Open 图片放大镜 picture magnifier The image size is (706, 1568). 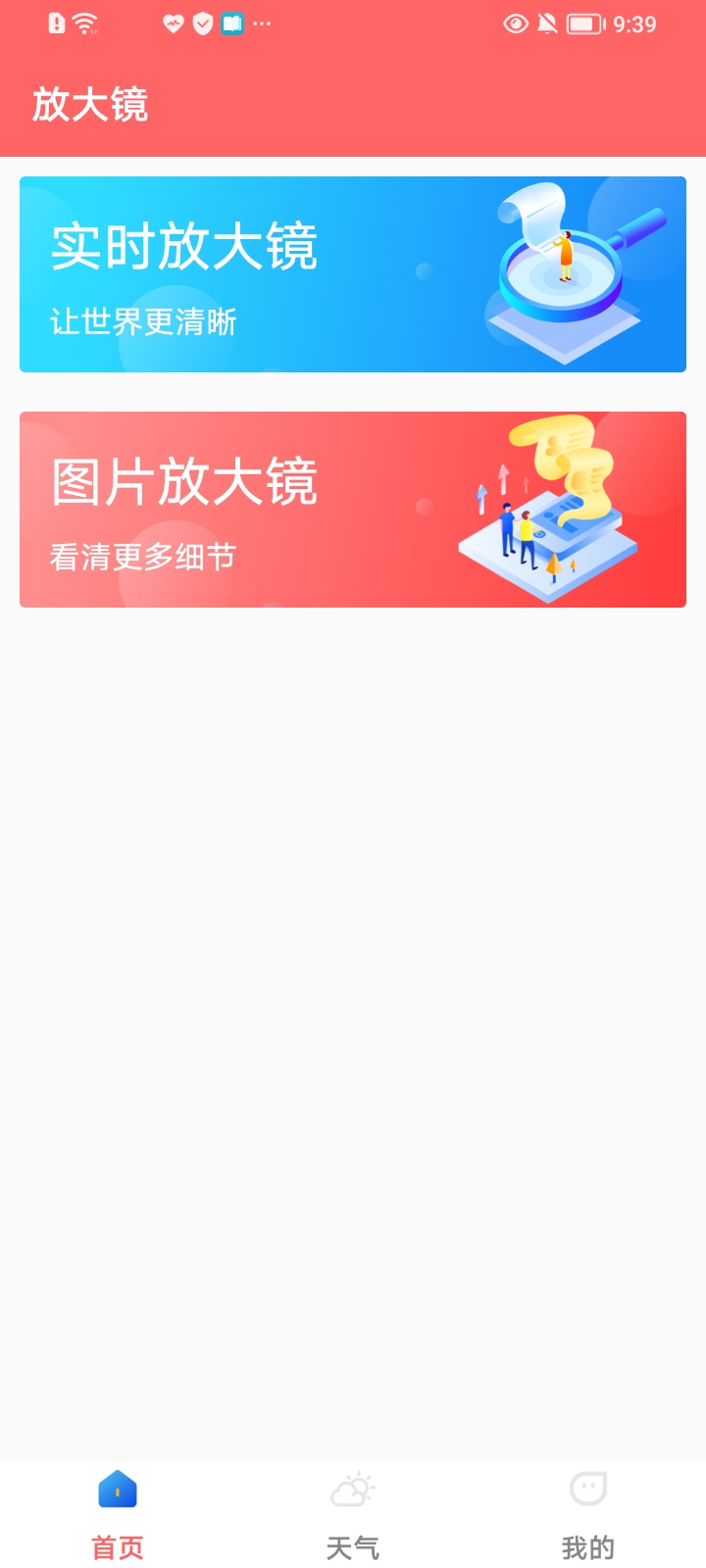point(353,508)
